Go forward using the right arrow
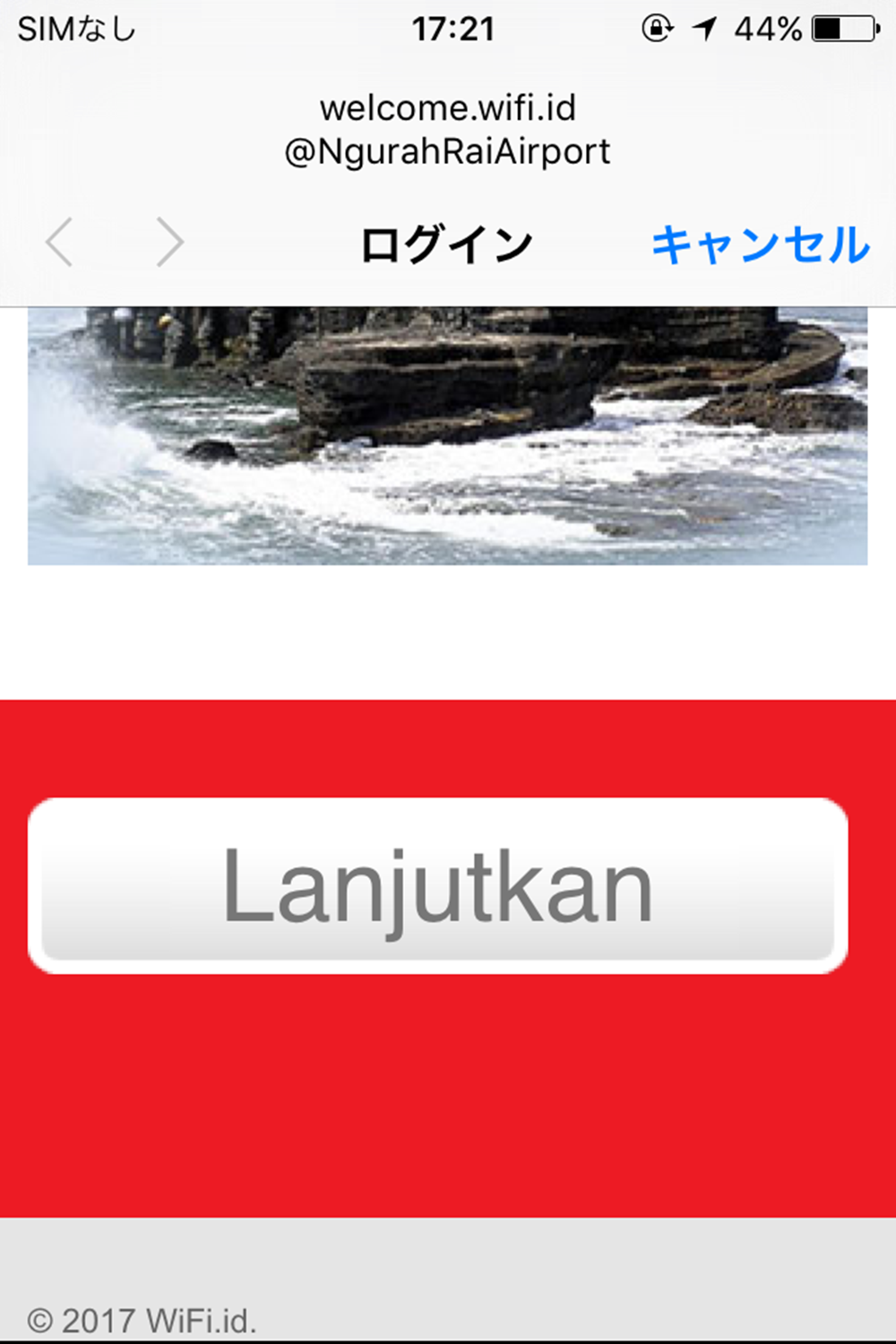896x1344 pixels. pyautogui.click(x=168, y=242)
